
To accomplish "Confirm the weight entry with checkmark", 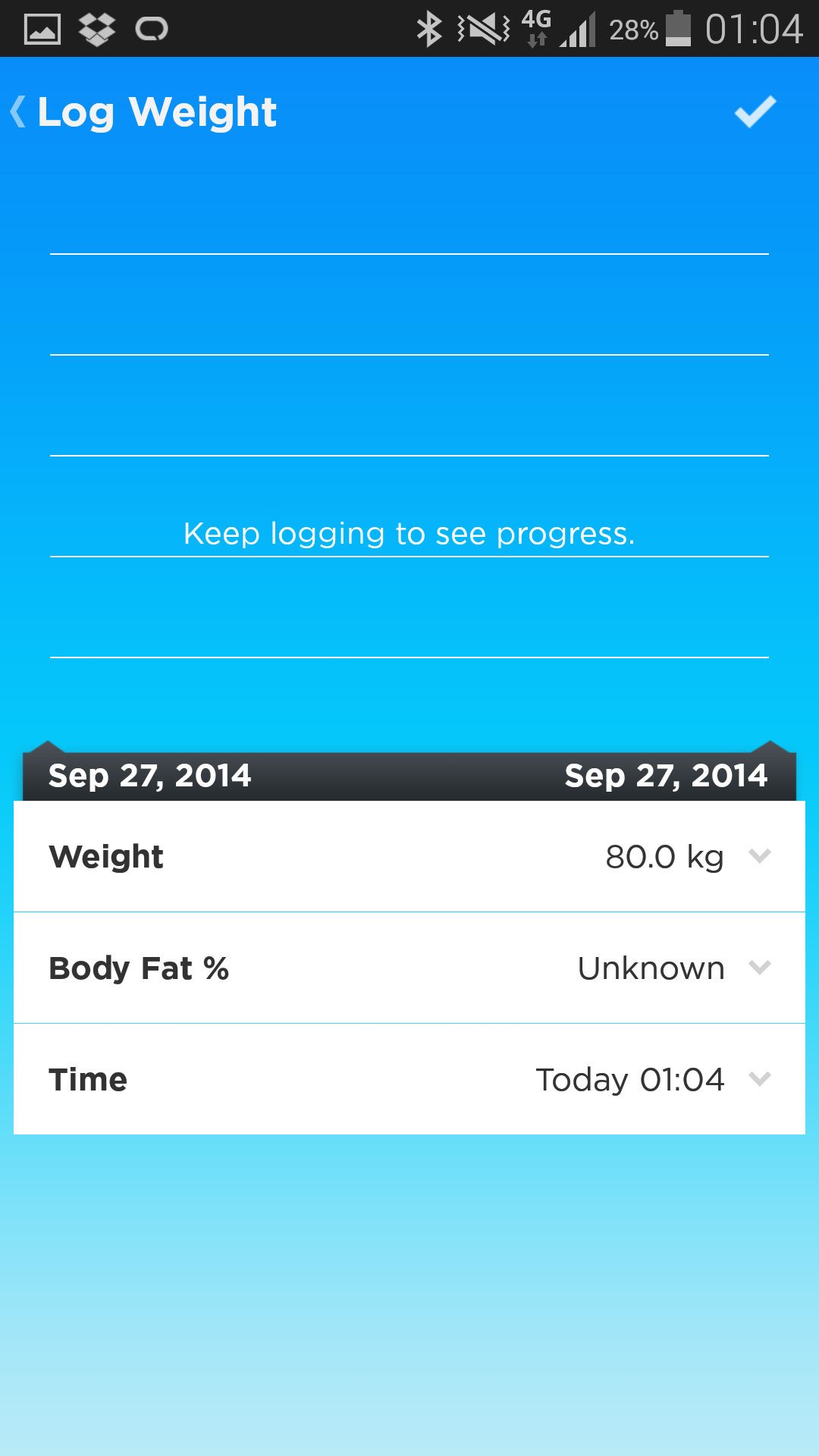I will 755,112.
